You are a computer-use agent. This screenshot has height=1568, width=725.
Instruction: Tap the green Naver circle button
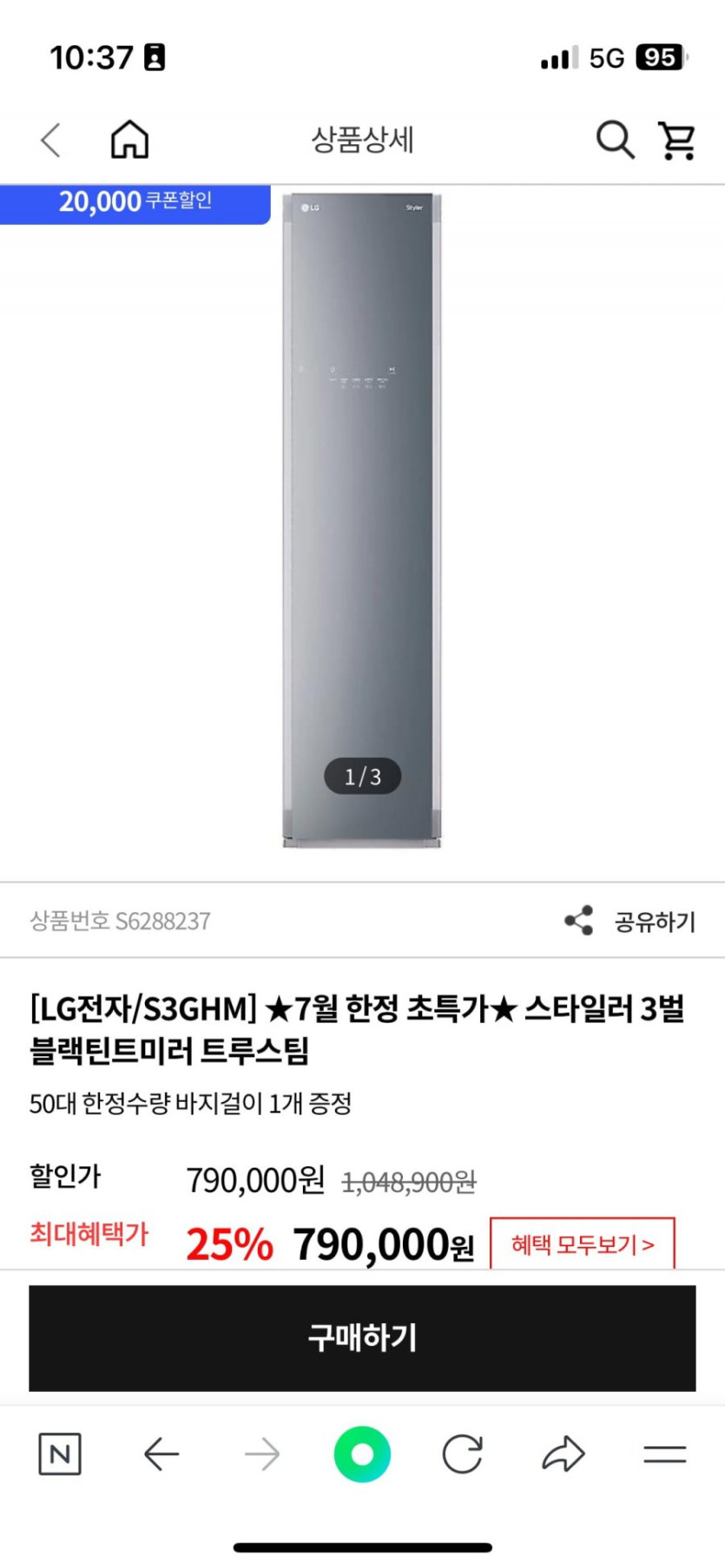362,1453
